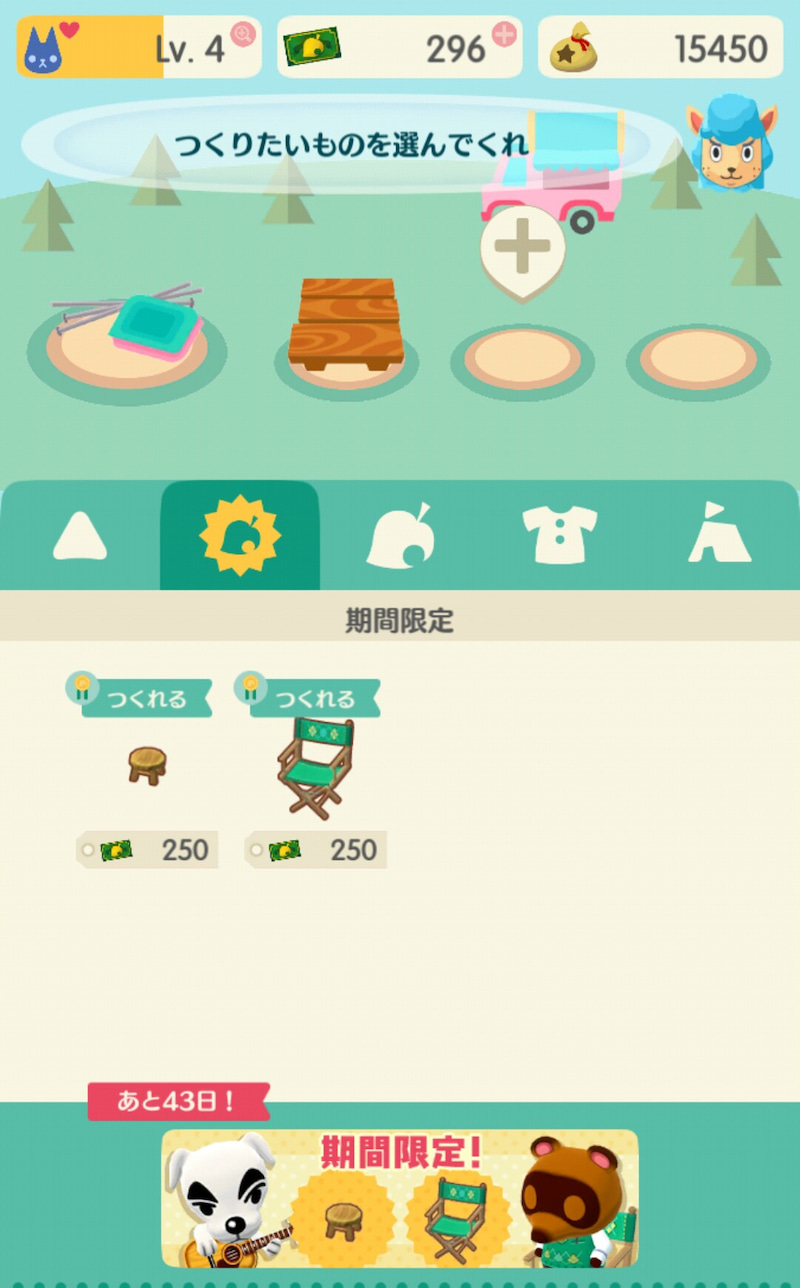Tap the plus bubble to add crafting slot

[523, 249]
